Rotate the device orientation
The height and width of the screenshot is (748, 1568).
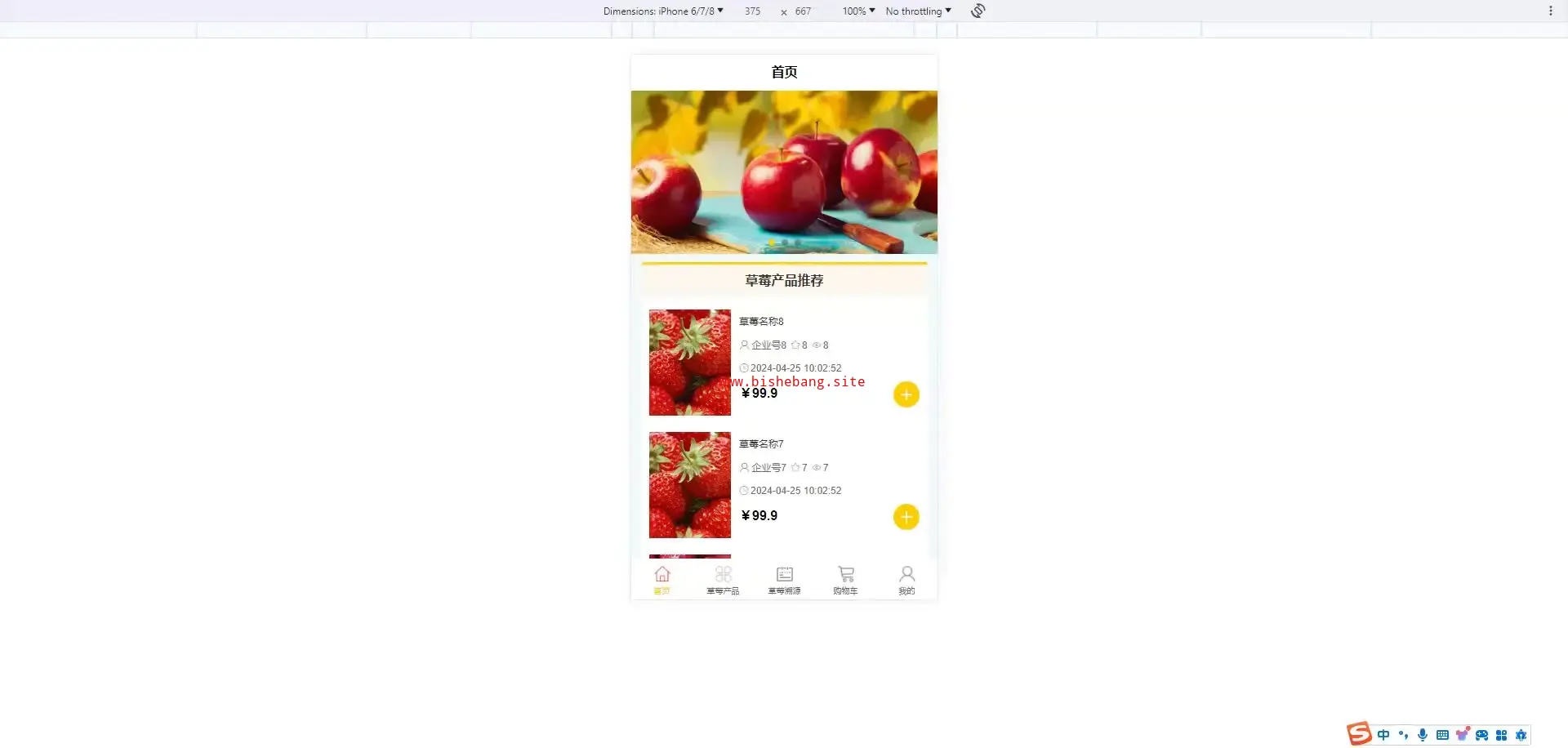[978, 11]
